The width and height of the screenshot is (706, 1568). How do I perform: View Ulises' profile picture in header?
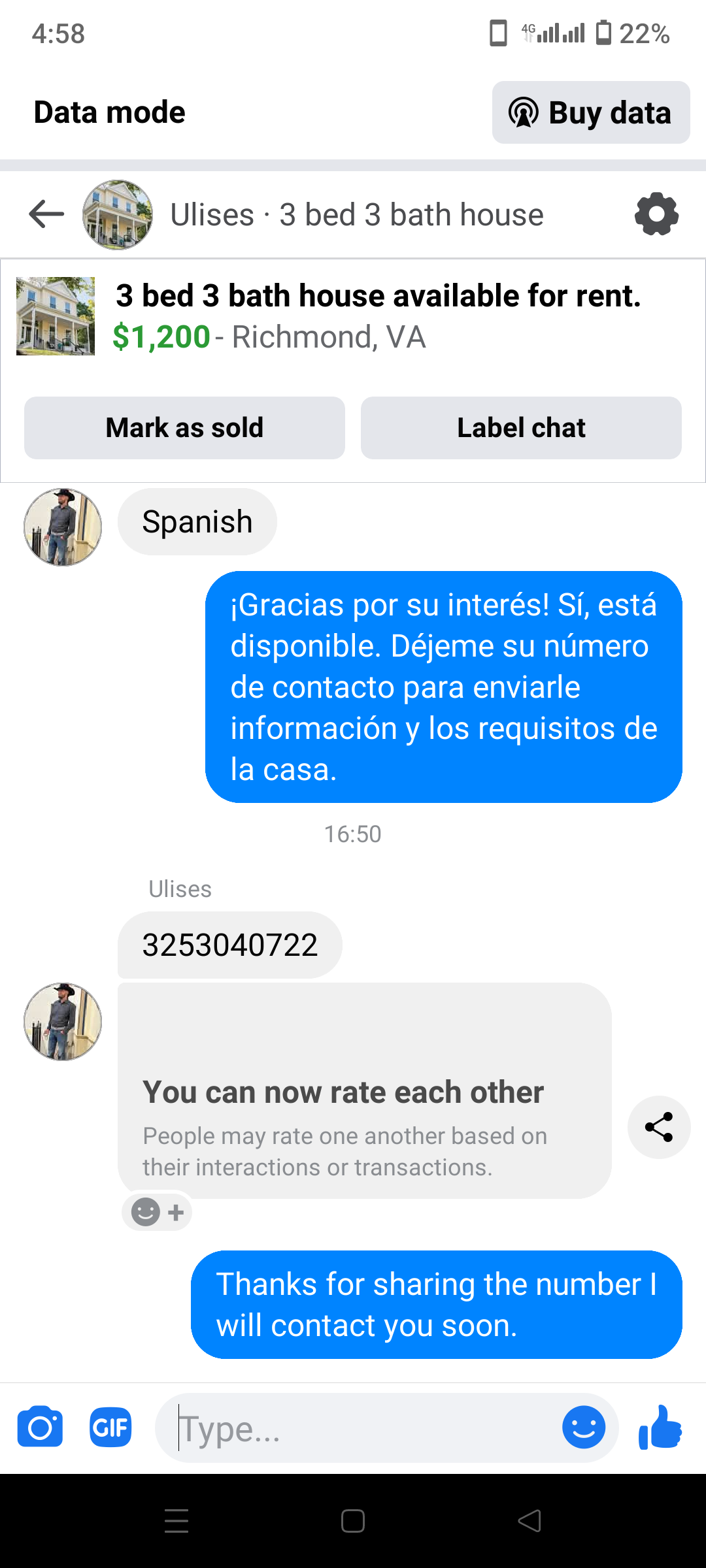(x=118, y=214)
